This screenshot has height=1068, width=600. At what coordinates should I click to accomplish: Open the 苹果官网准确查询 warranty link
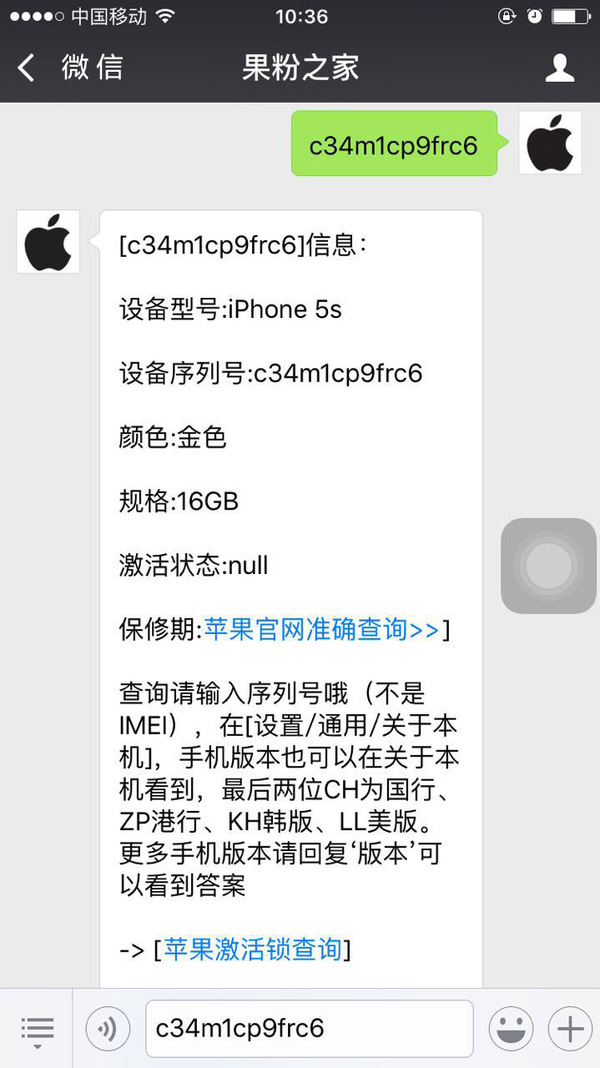click(322, 629)
